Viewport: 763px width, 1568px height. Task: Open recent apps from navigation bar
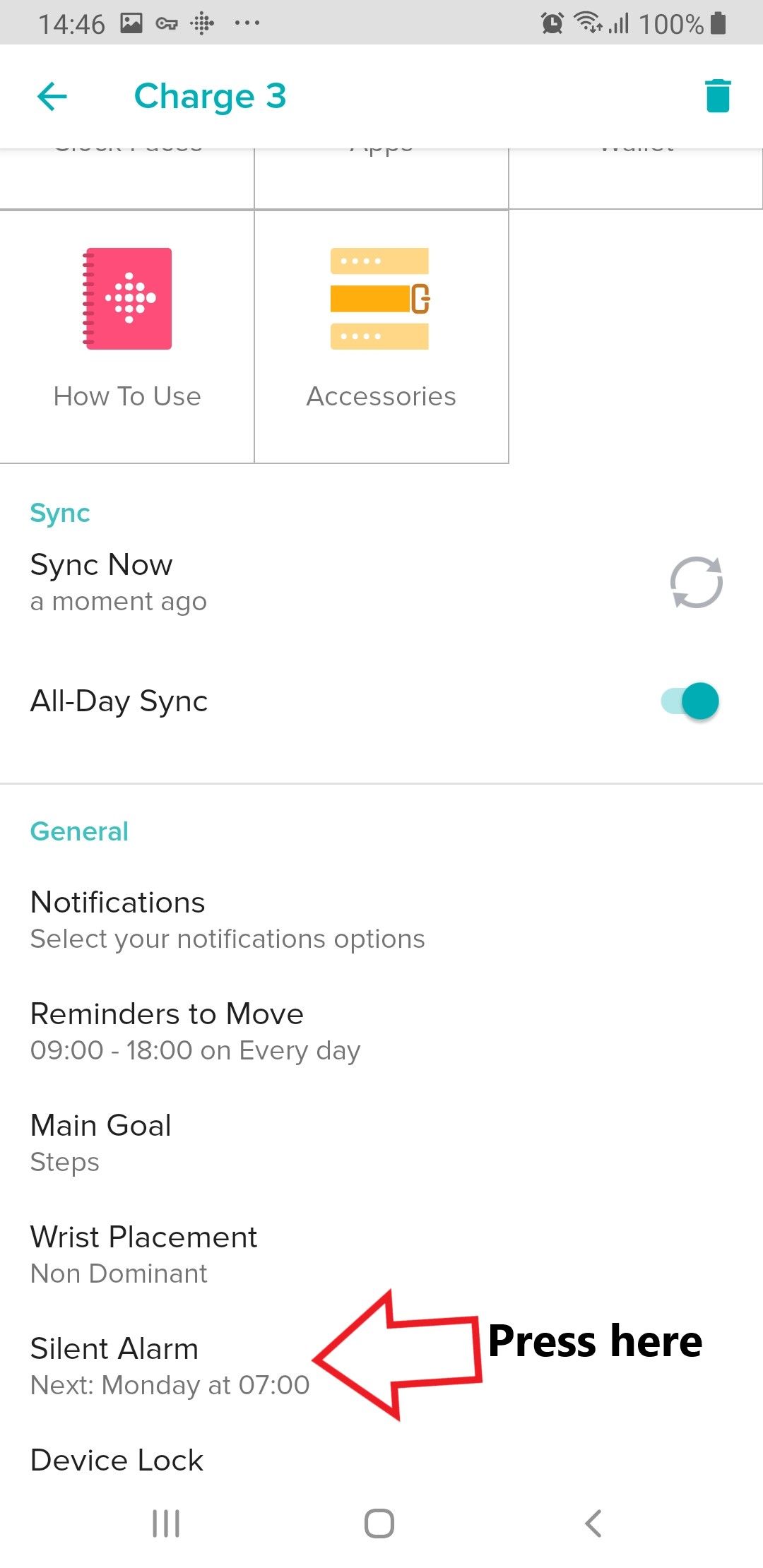(166, 1523)
